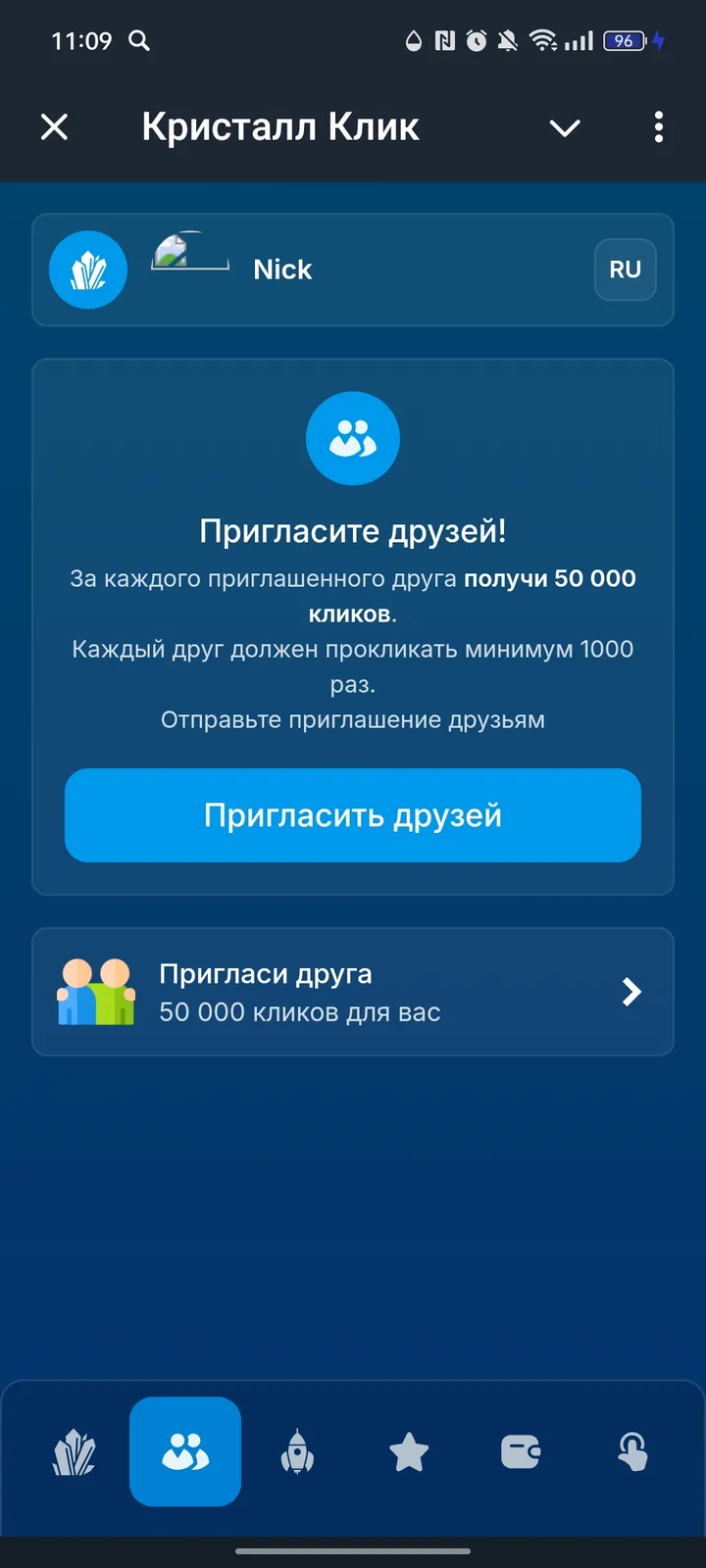This screenshot has width=706, height=1568.
Task: Close the Кристалл Клик mini app
Action: 54,127
